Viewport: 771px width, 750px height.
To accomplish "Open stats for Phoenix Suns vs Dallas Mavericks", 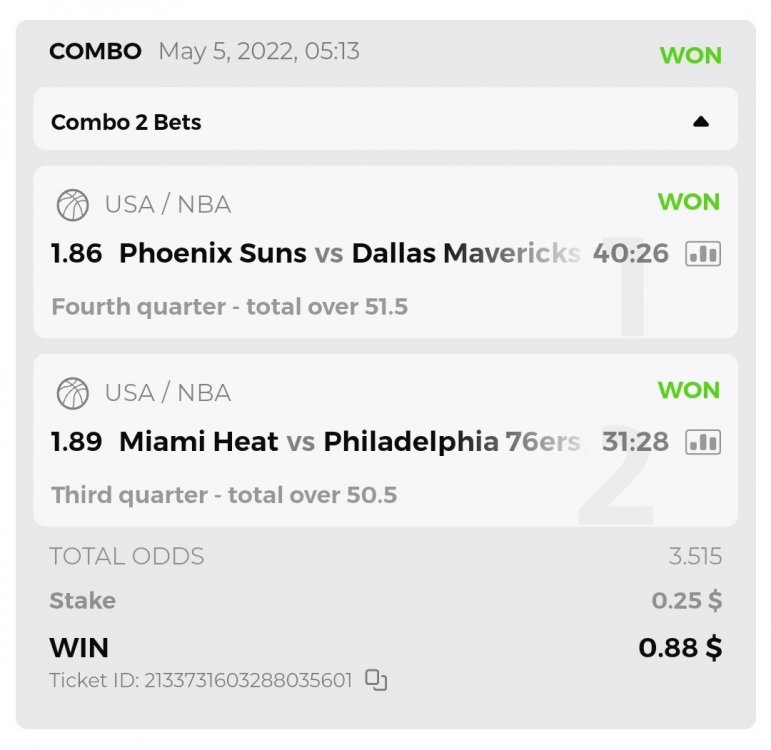I will [x=702, y=254].
